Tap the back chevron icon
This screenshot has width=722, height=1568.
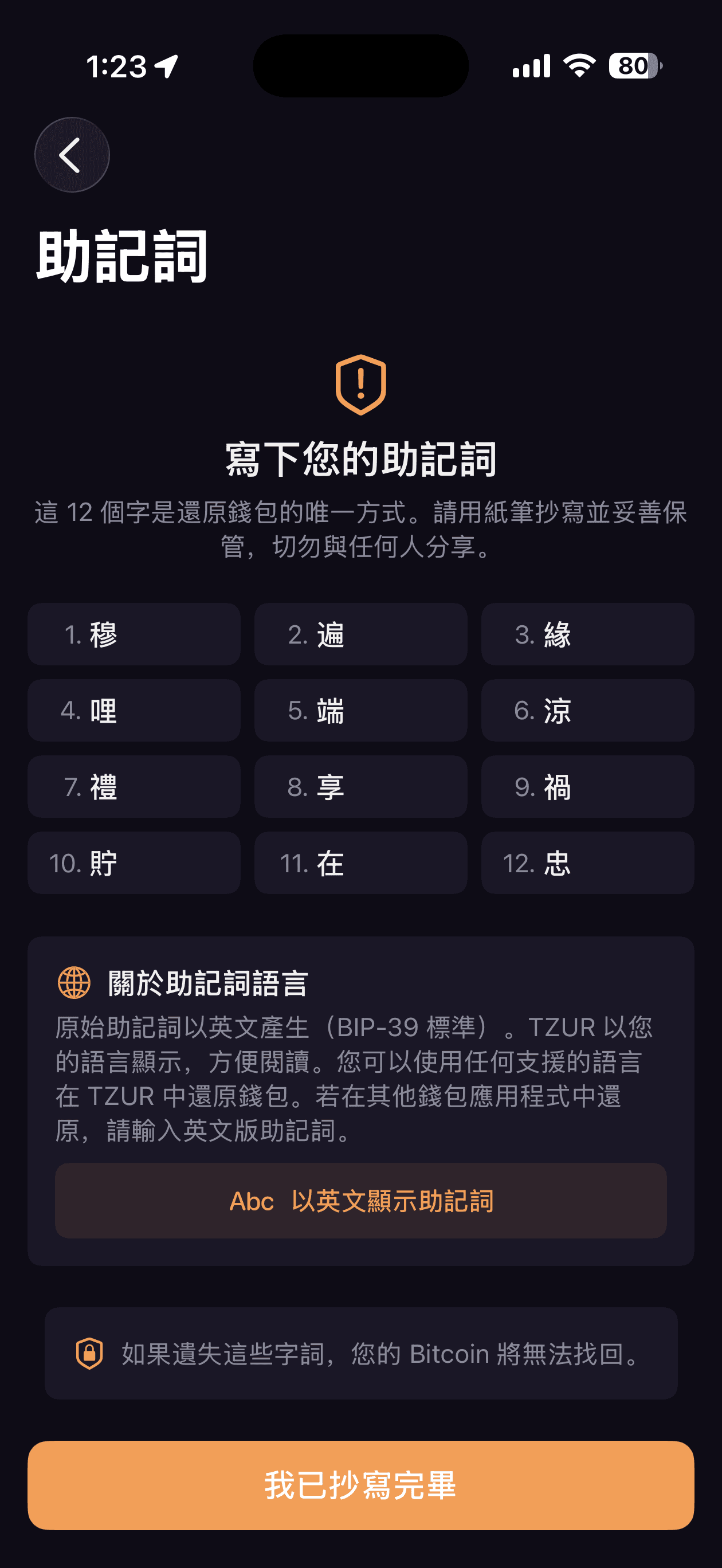tap(71, 155)
